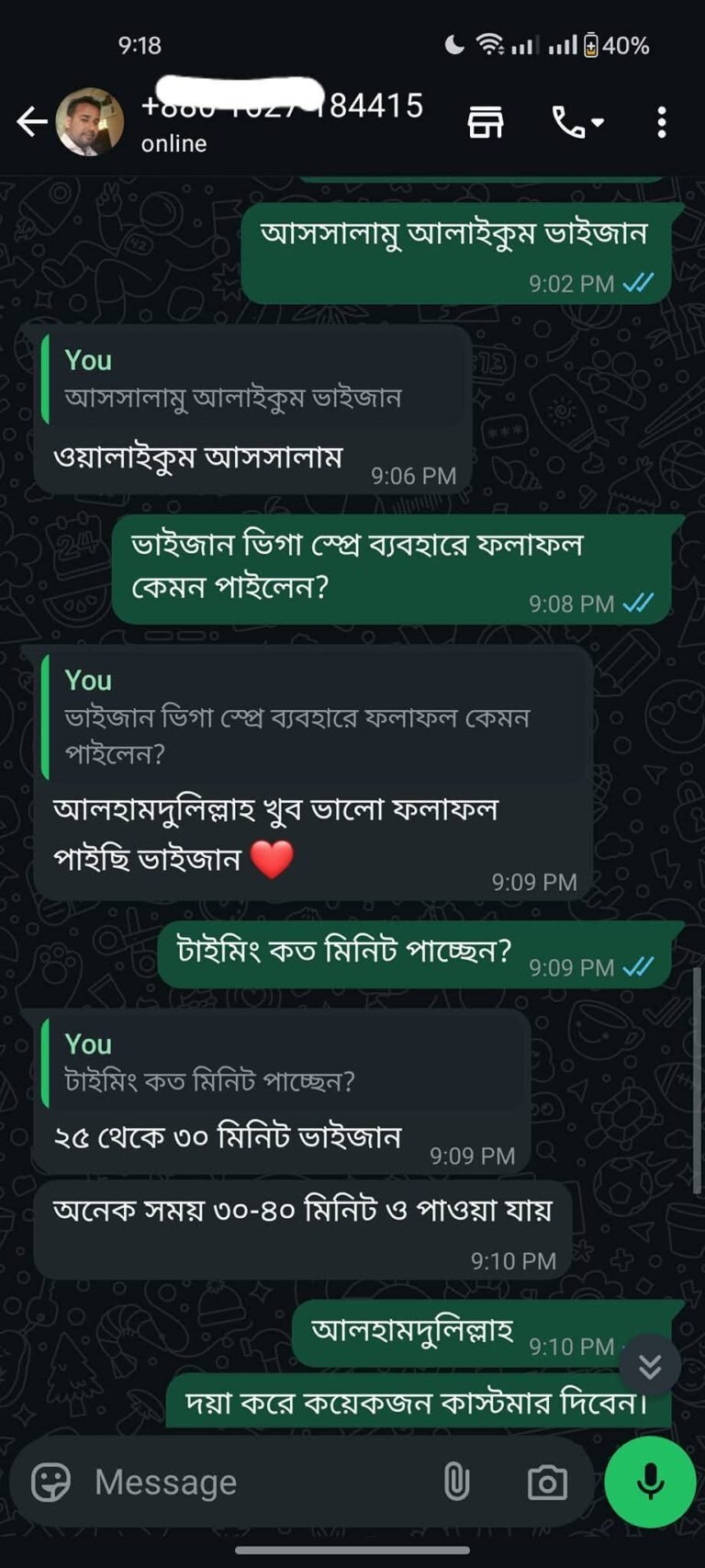The image size is (705, 1568).
Task: Attach a file with the paperclip icon
Action: pos(456,1482)
